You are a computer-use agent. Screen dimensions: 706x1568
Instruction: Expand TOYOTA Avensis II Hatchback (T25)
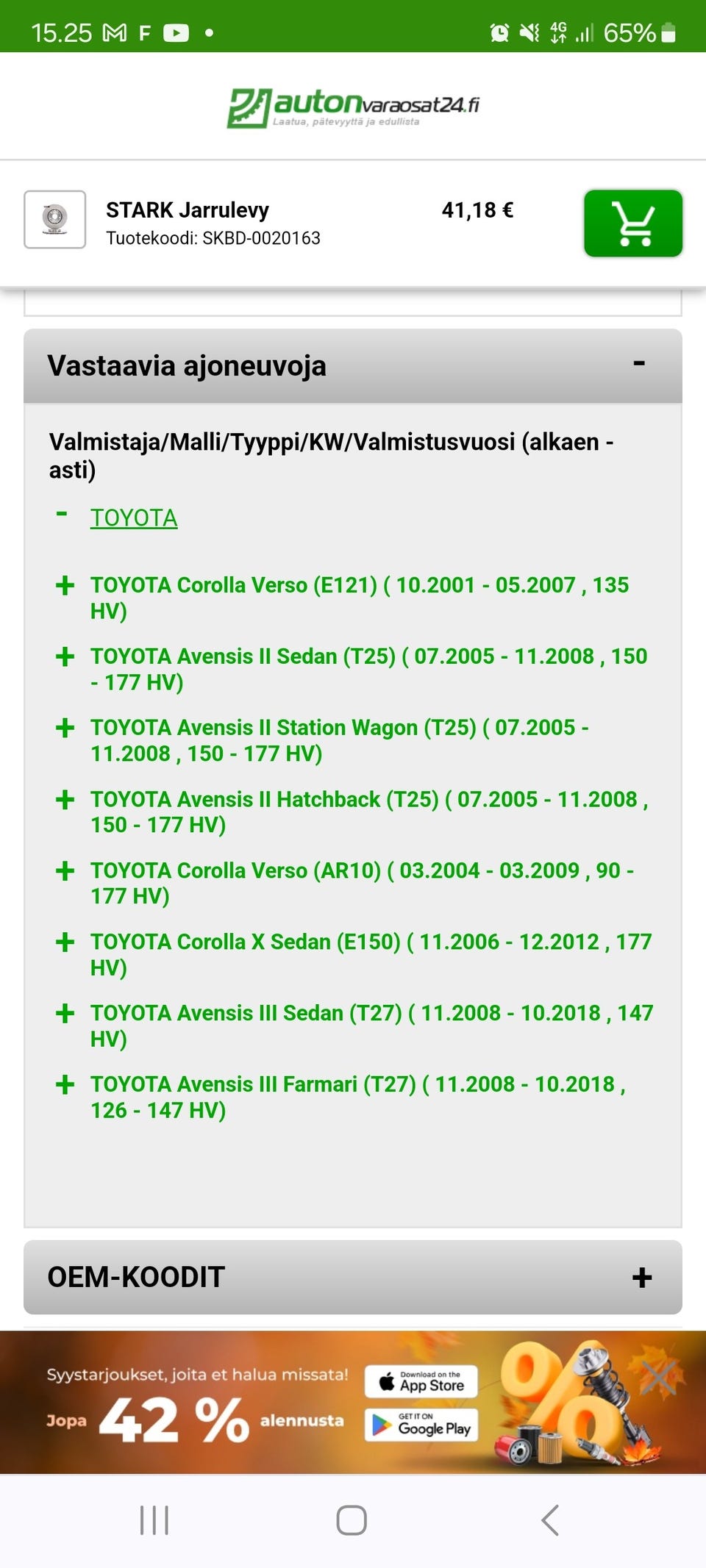coord(65,800)
